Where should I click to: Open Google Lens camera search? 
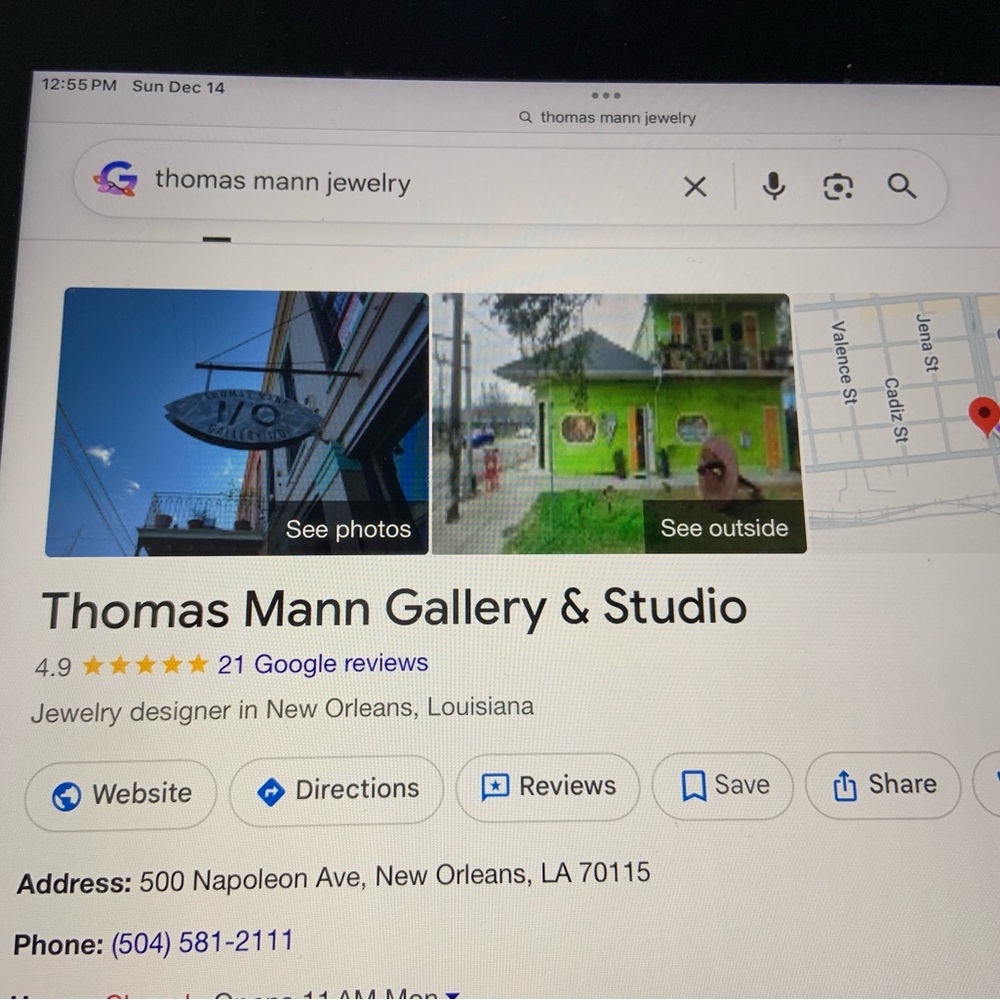point(838,187)
